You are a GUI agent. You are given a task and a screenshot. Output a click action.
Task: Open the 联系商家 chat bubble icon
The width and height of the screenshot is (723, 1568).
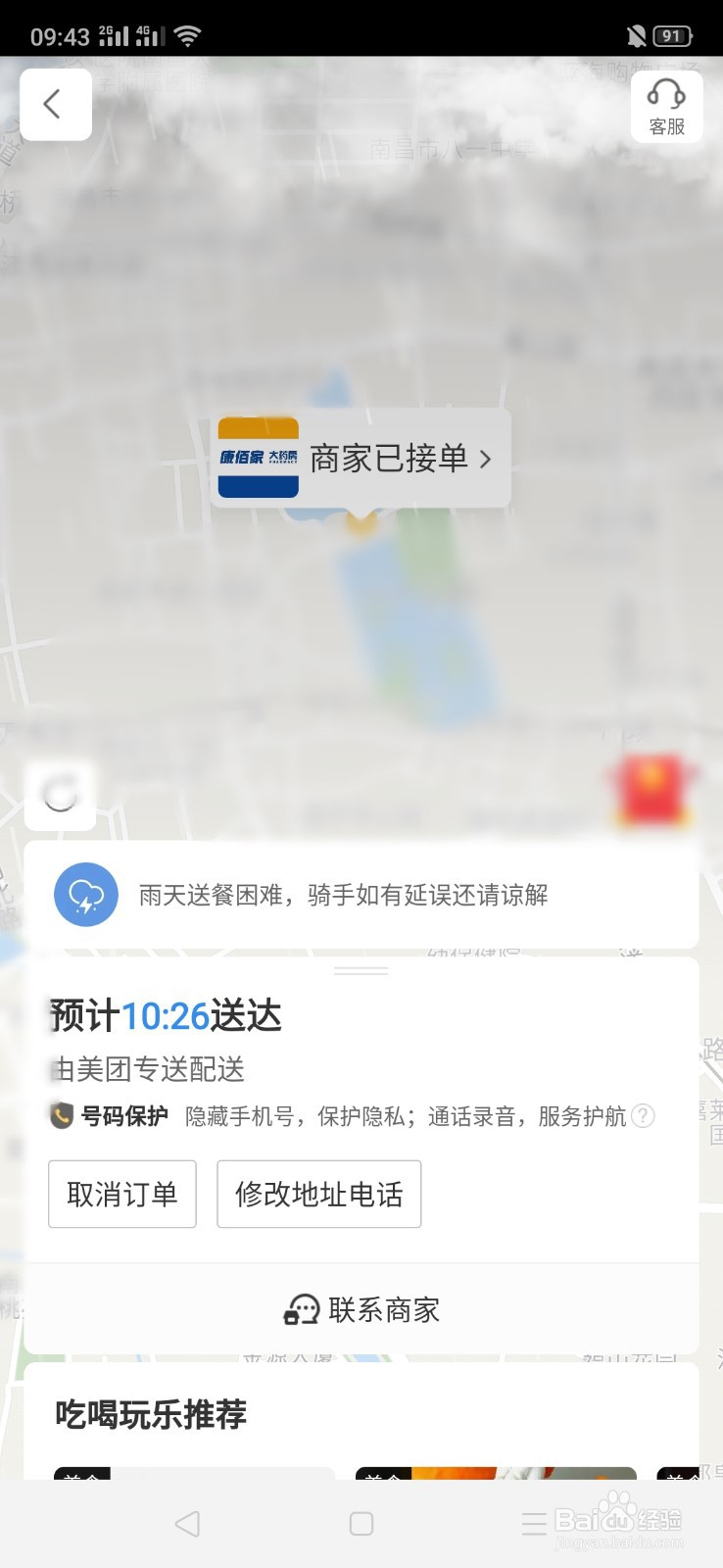coord(303,1308)
